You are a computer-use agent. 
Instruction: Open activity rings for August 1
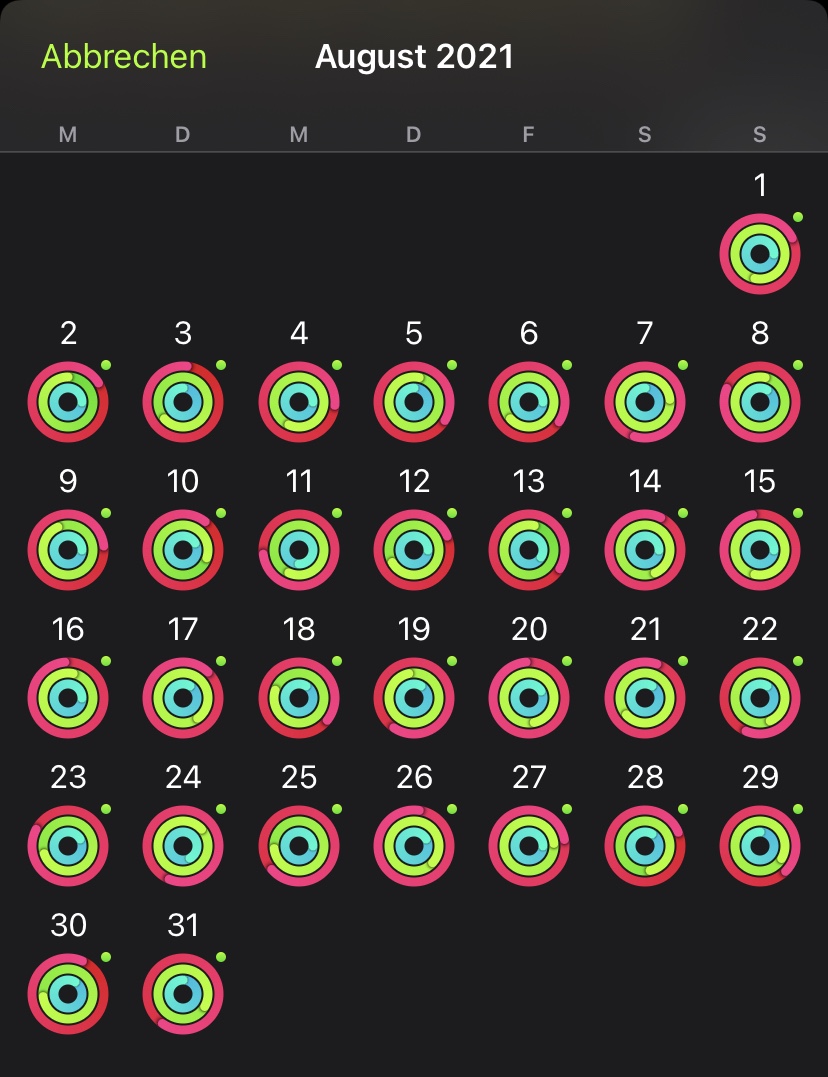pyautogui.click(x=760, y=254)
